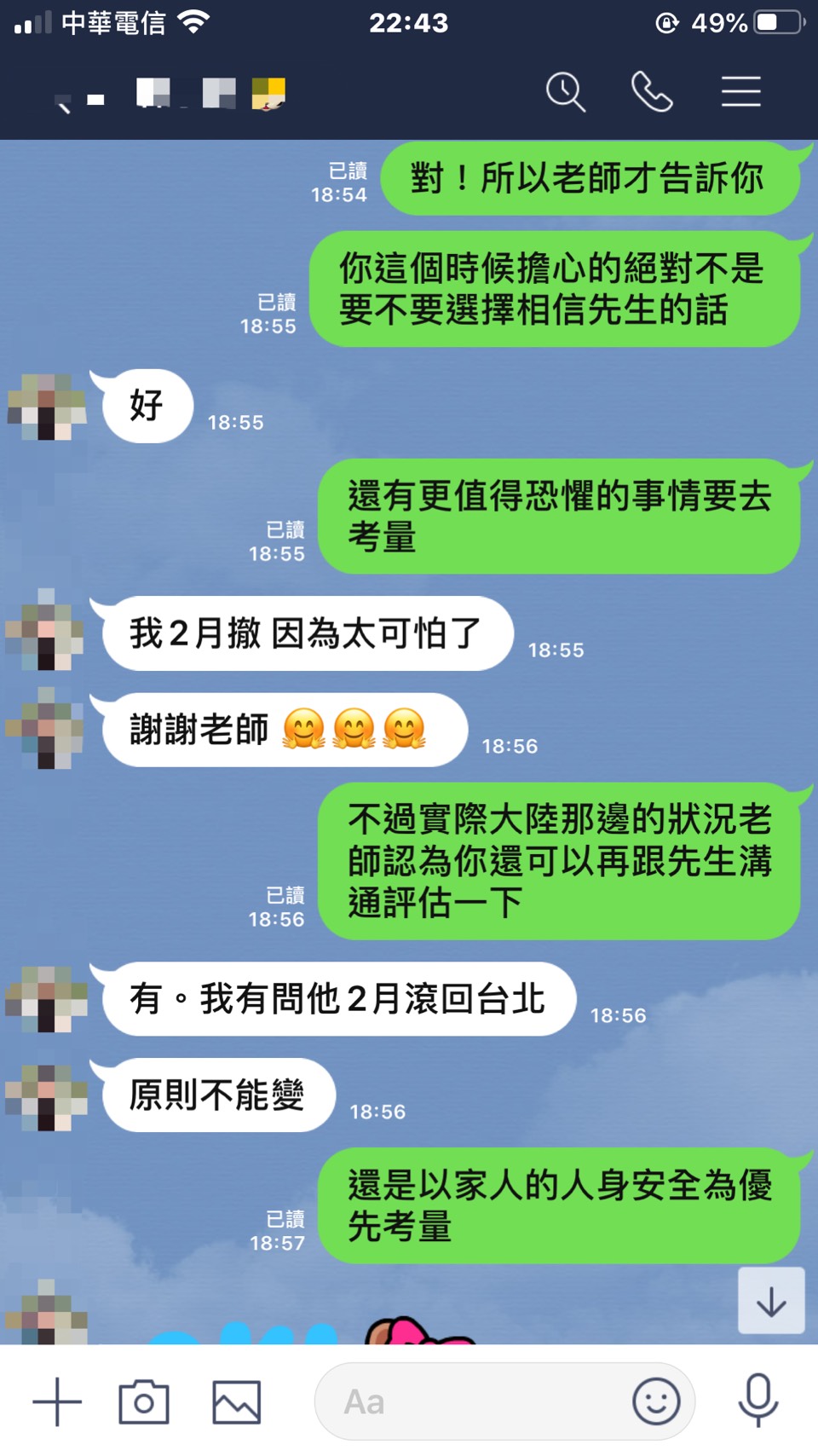Open the chat menu
The image size is (818, 1456).
click(x=740, y=92)
